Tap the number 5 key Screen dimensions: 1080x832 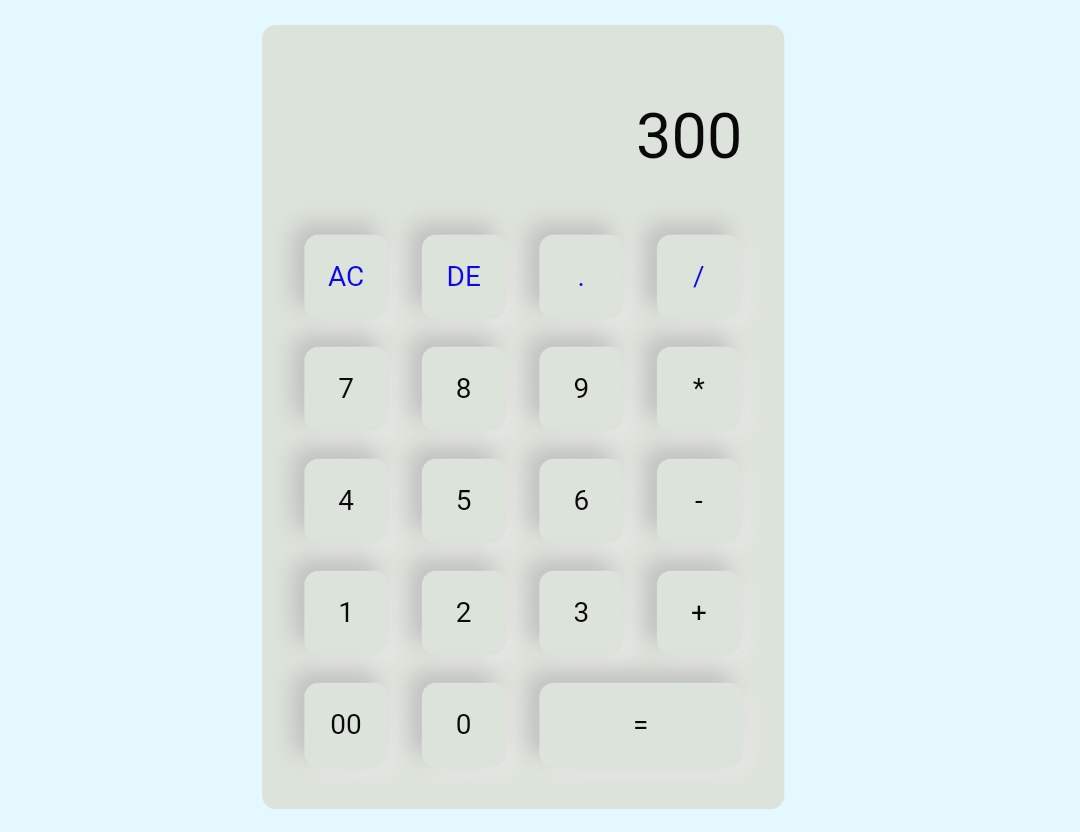click(463, 501)
